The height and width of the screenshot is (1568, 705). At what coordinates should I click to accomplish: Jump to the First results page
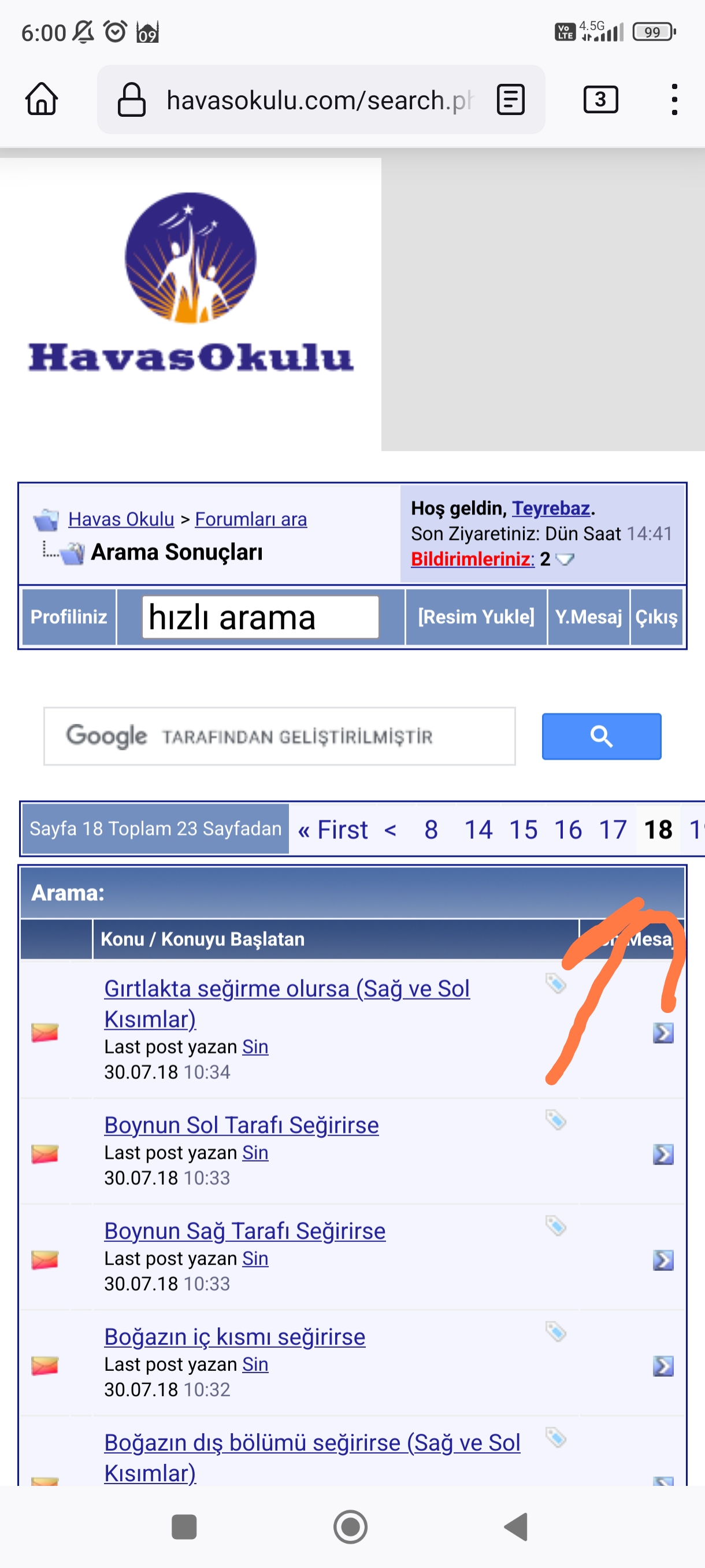tap(333, 829)
